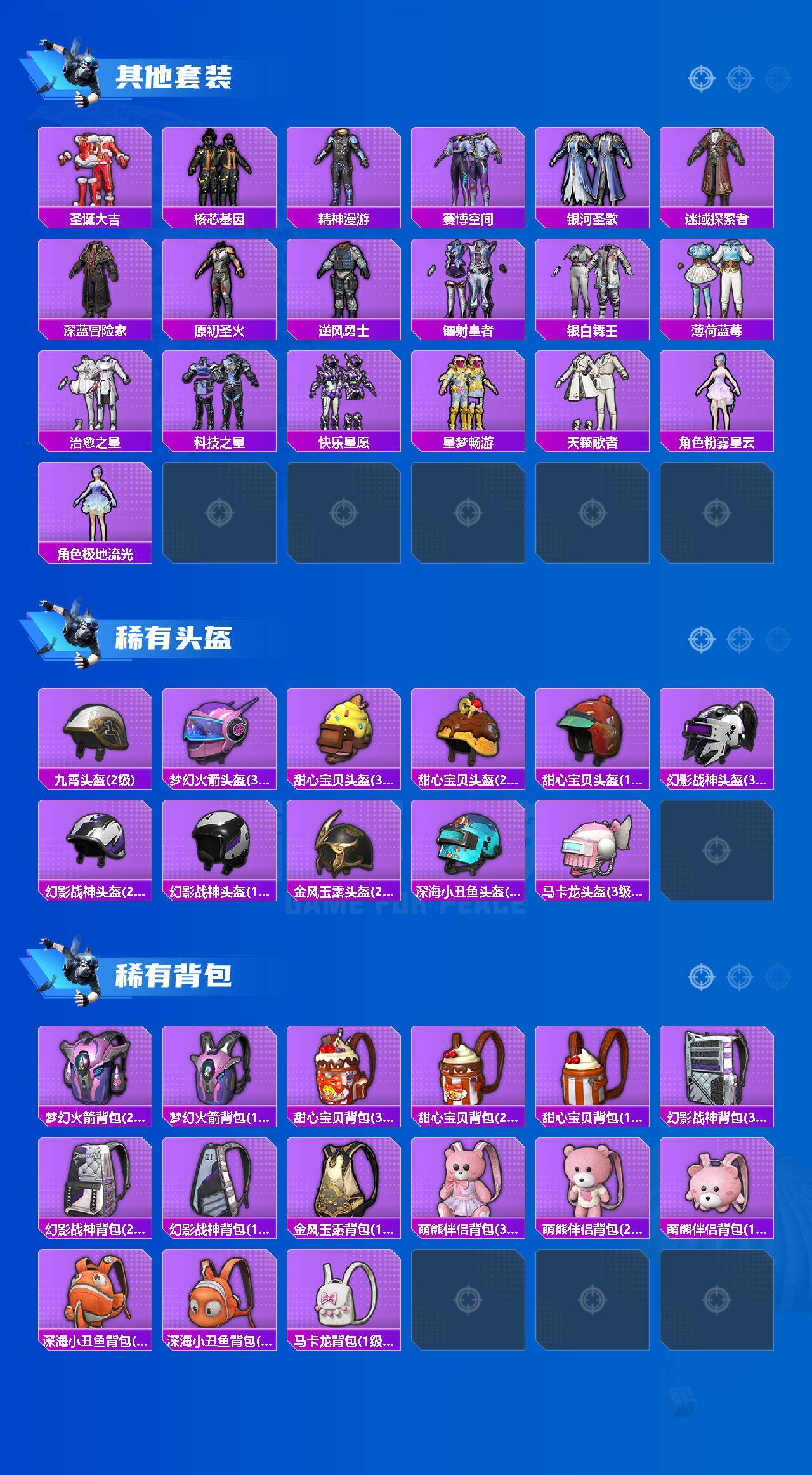The image size is (812, 1475).
Task: Click the empty slot next to 角色极地流光
Action: point(219,513)
